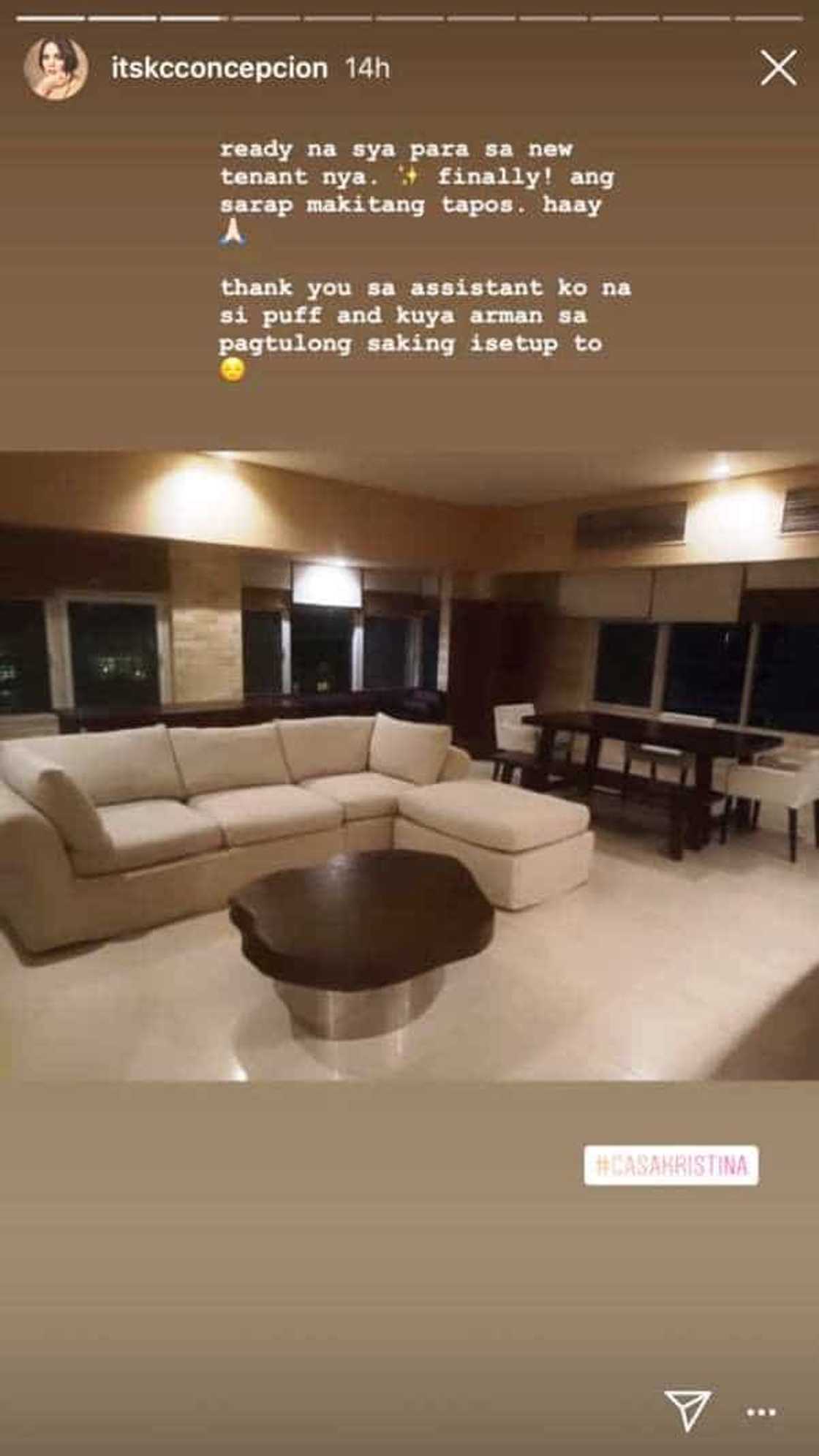Close the Instagram story viewer
The image size is (819, 1456).
[x=778, y=69]
